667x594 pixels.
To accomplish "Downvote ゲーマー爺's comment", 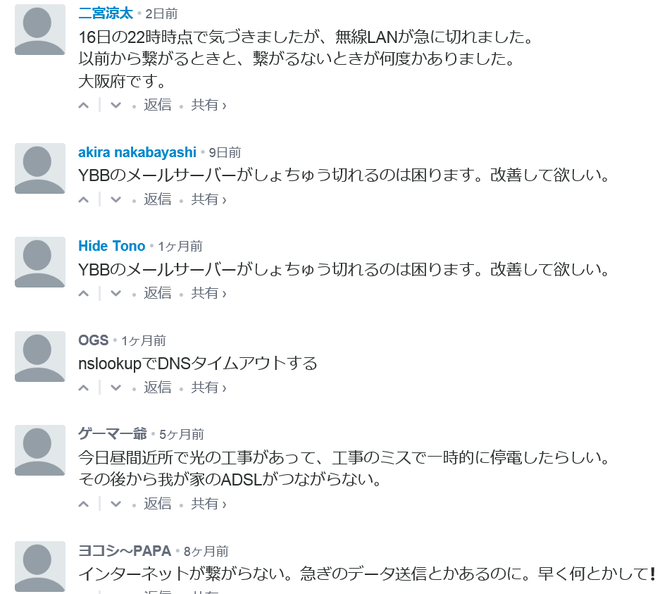I will (x=116, y=505).
